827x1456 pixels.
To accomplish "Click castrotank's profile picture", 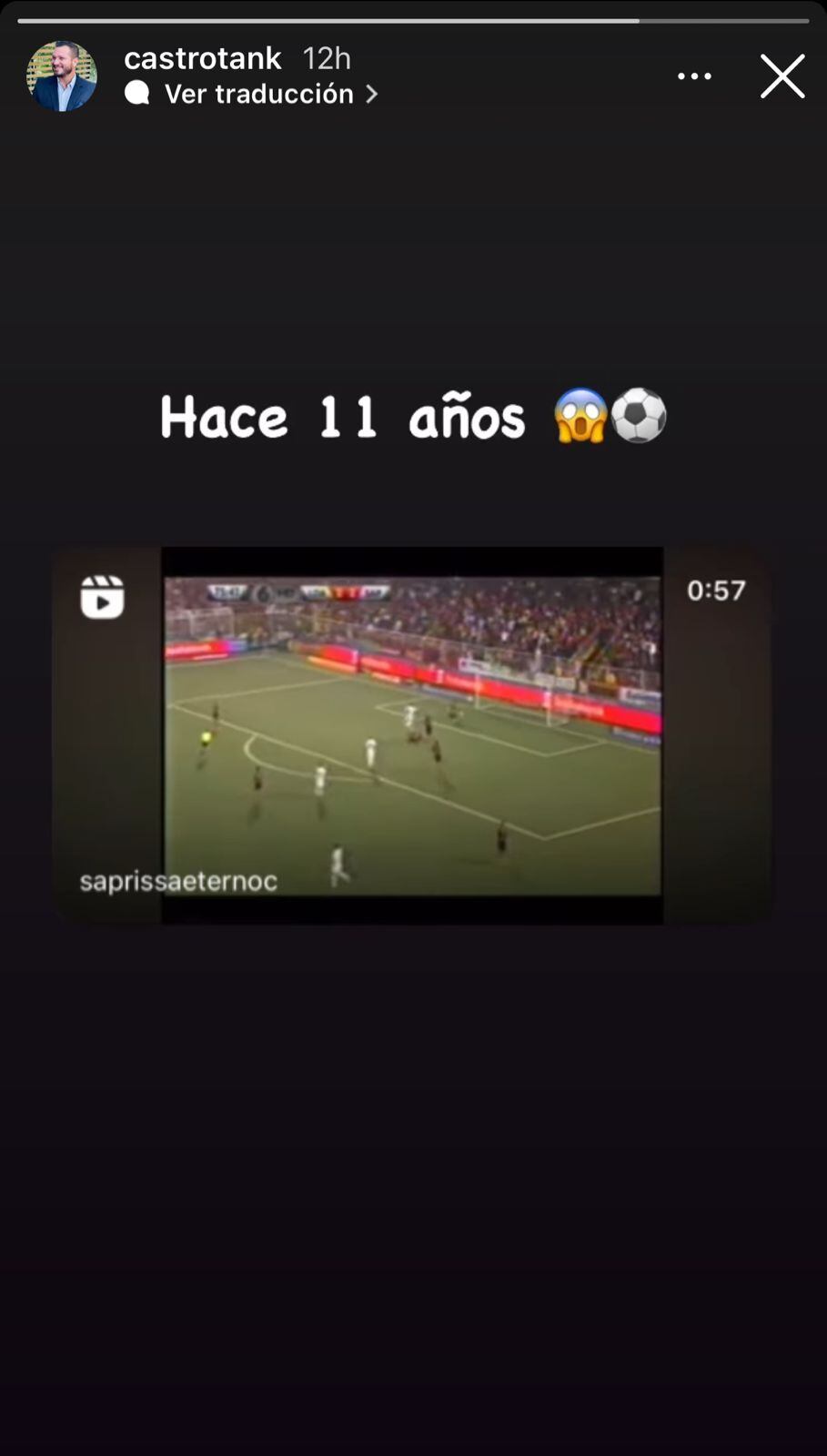I will coord(62,76).
